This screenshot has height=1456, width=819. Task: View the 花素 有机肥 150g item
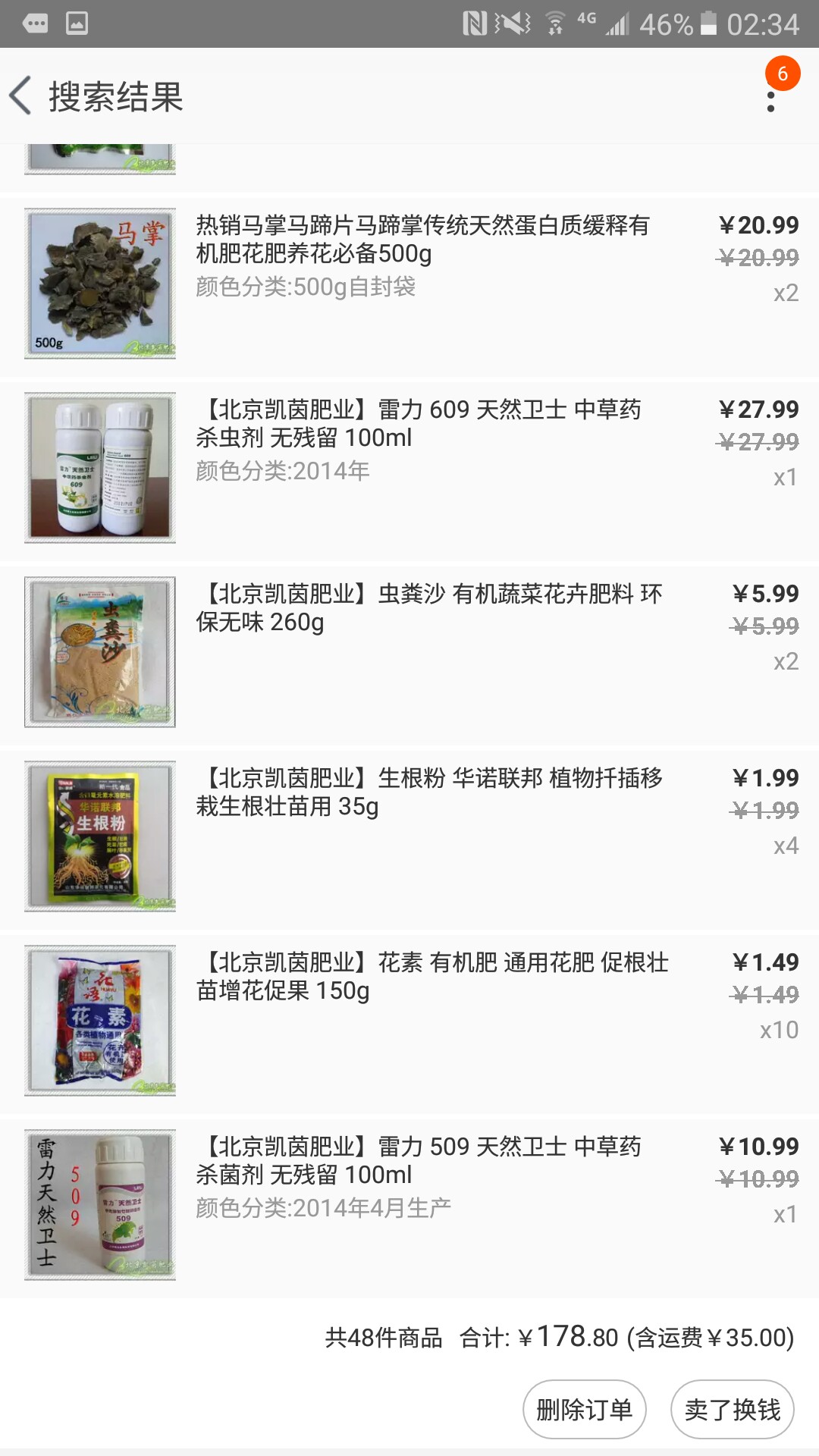point(409,1021)
